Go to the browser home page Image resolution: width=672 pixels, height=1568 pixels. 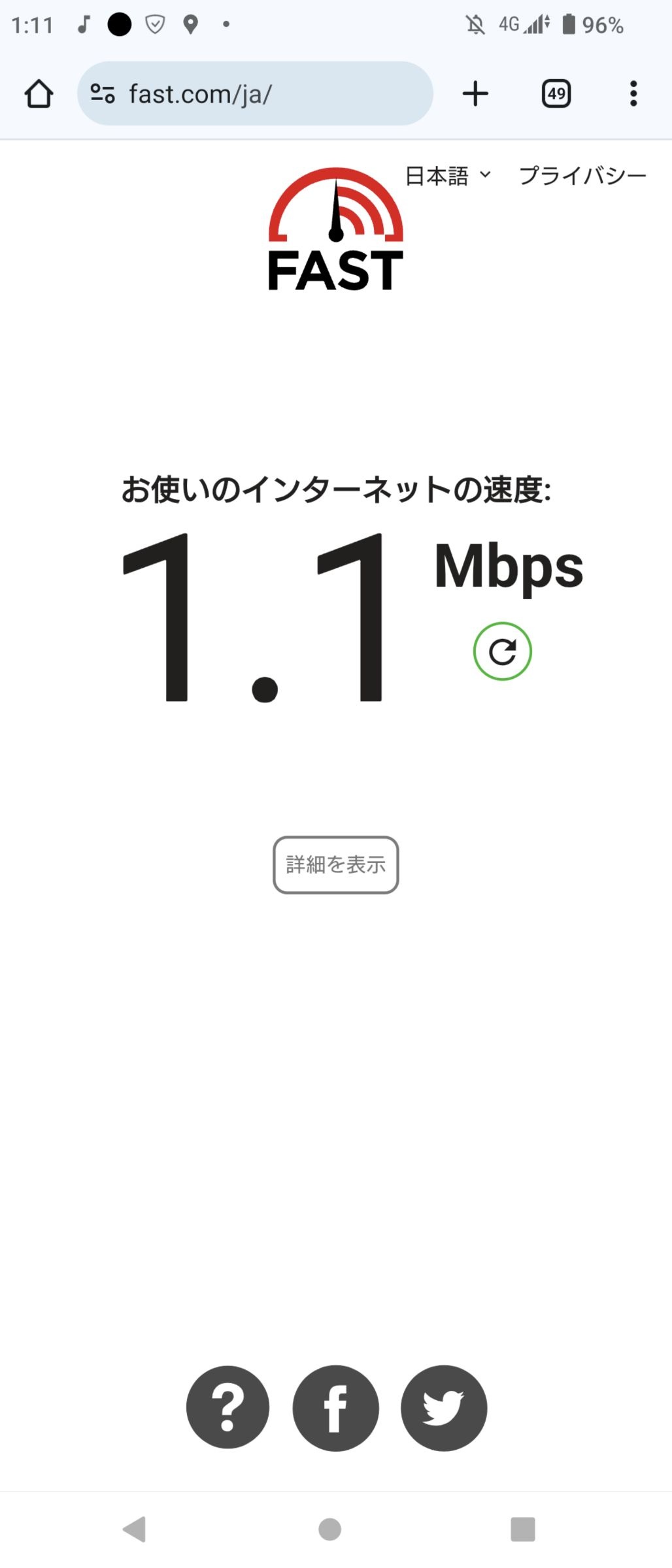pos(39,94)
